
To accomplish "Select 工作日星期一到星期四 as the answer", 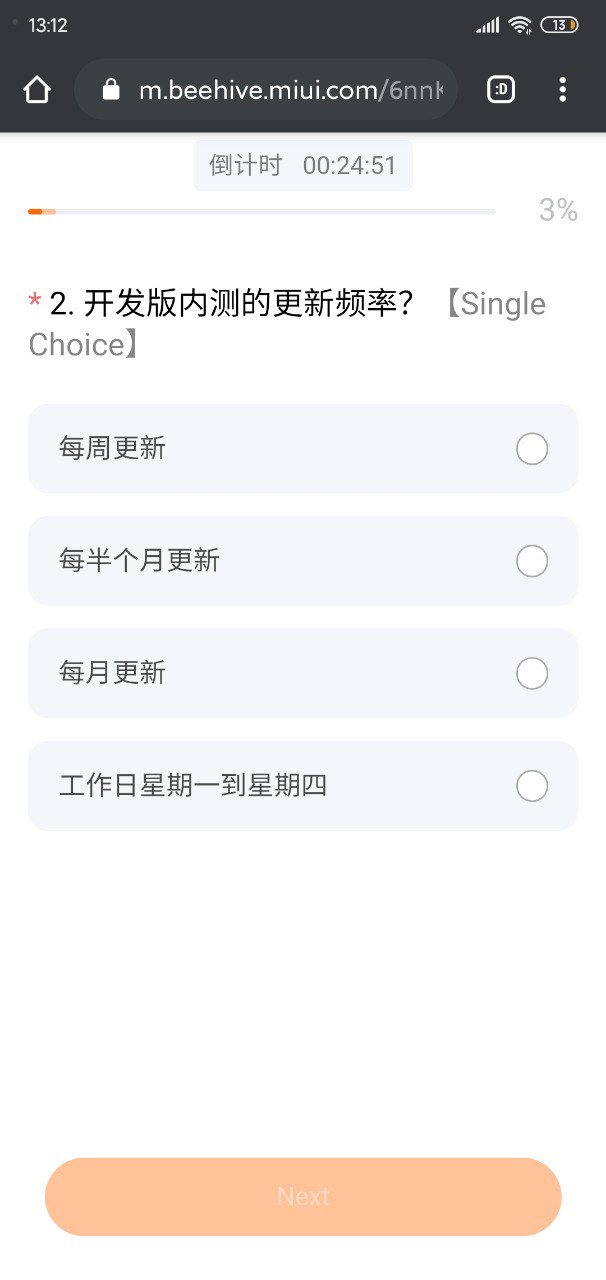I will click(x=303, y=786).
